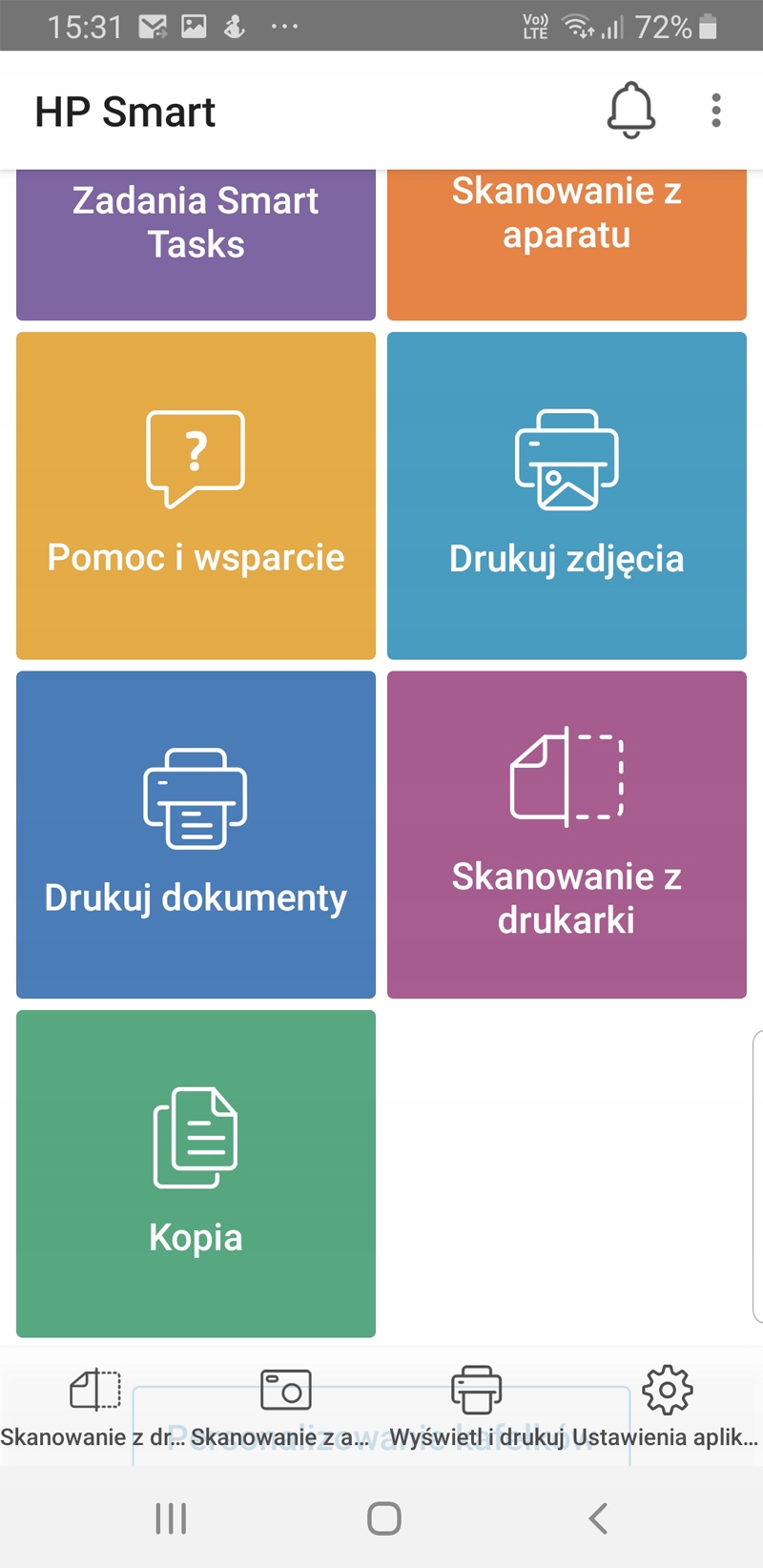763x1568 pixels.
Task: Open the Kopia tile
Action: point(196,1173)
